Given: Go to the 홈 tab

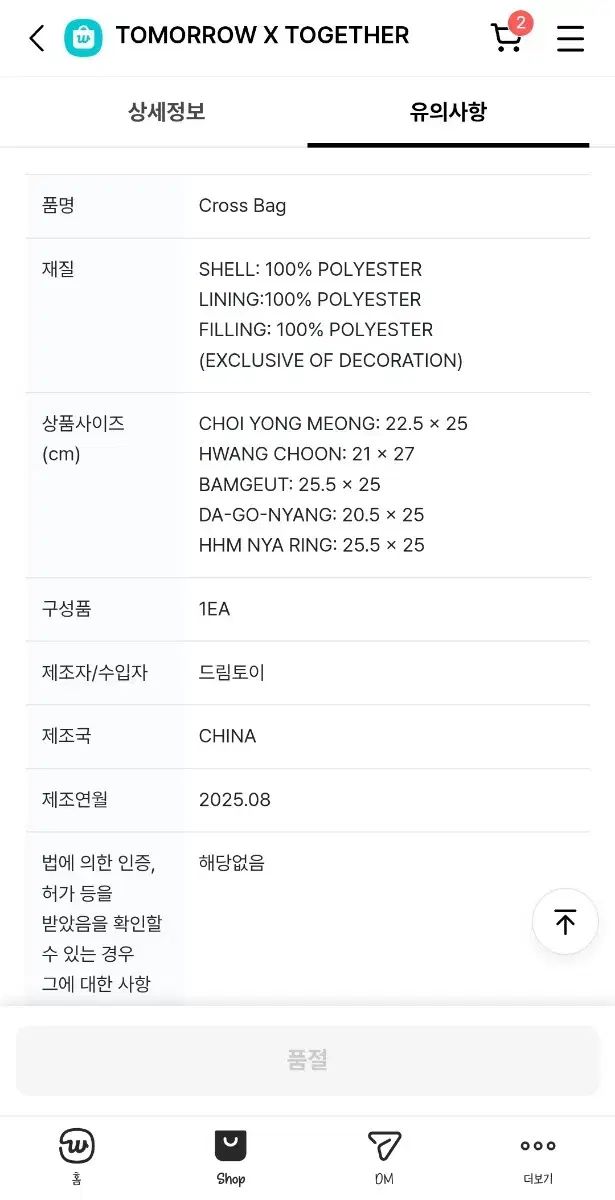Looking at the screenshot, I should point(77,1156).
